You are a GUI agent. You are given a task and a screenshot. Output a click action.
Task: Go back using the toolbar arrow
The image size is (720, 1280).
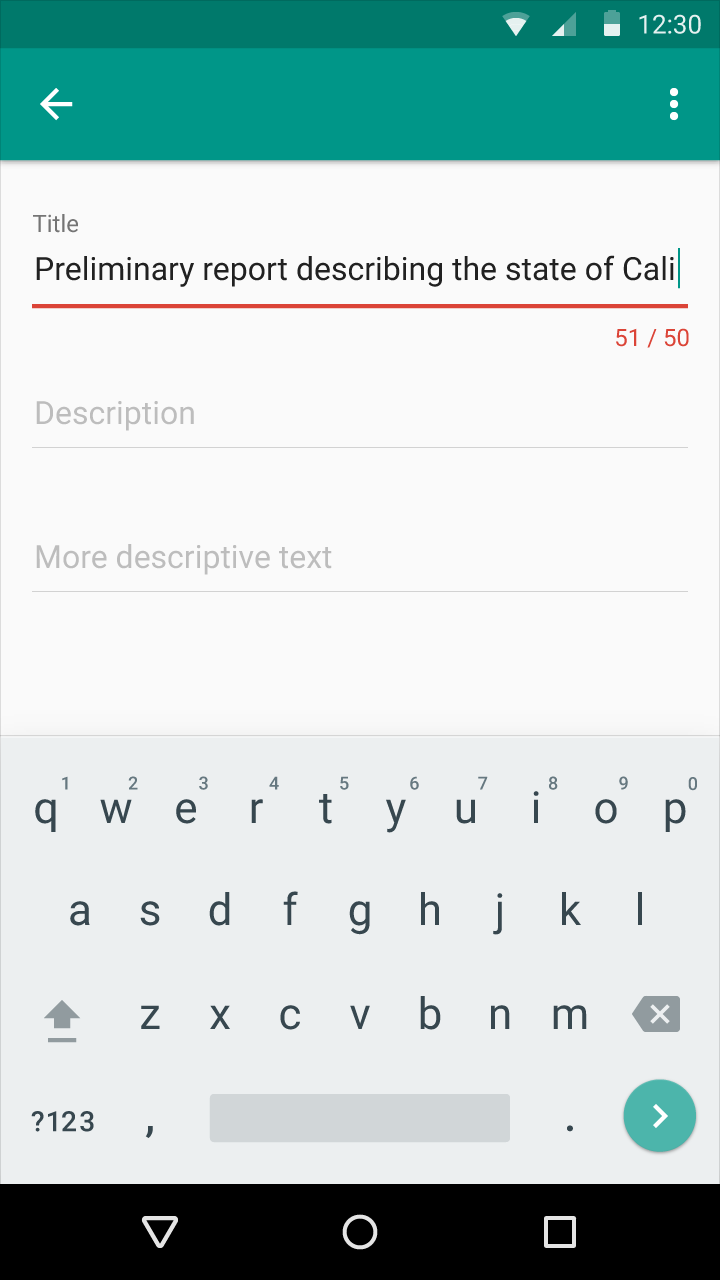(56, 104)
